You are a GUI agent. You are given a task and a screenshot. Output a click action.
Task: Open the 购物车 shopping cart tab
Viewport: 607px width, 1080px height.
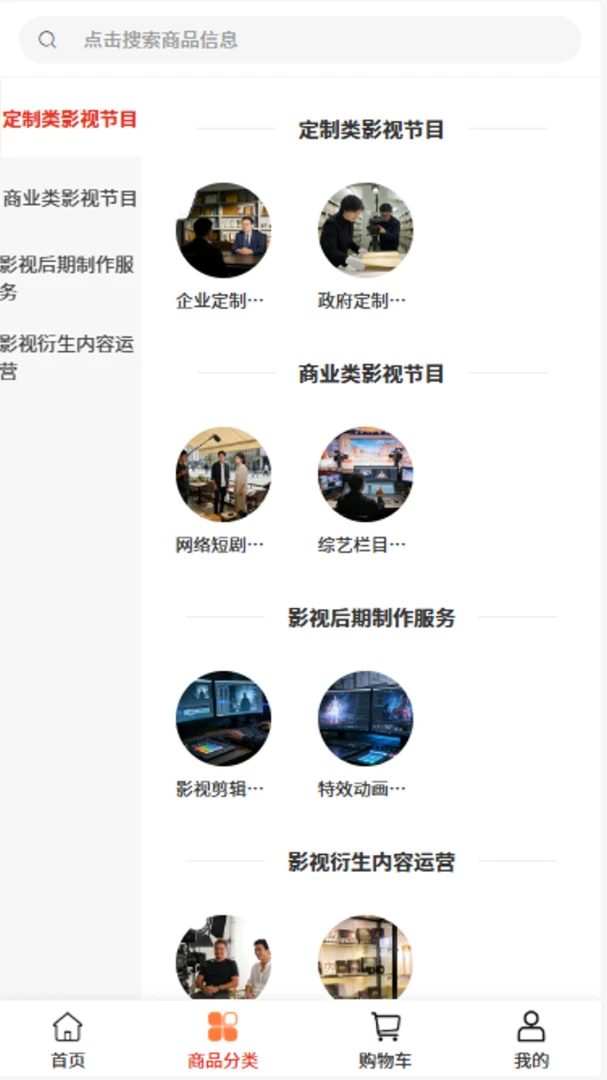pyautogui.click(x=385, y=1039)
